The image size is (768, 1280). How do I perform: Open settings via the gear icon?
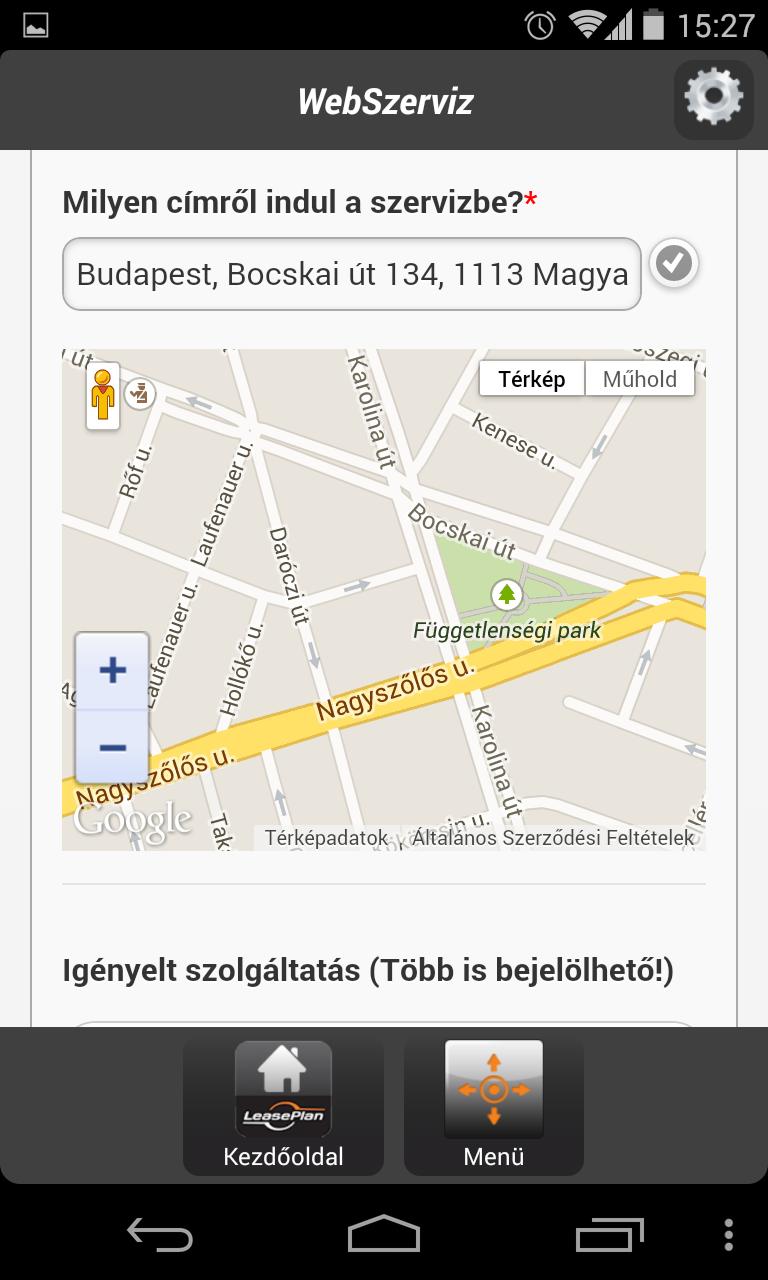[713, 99]
